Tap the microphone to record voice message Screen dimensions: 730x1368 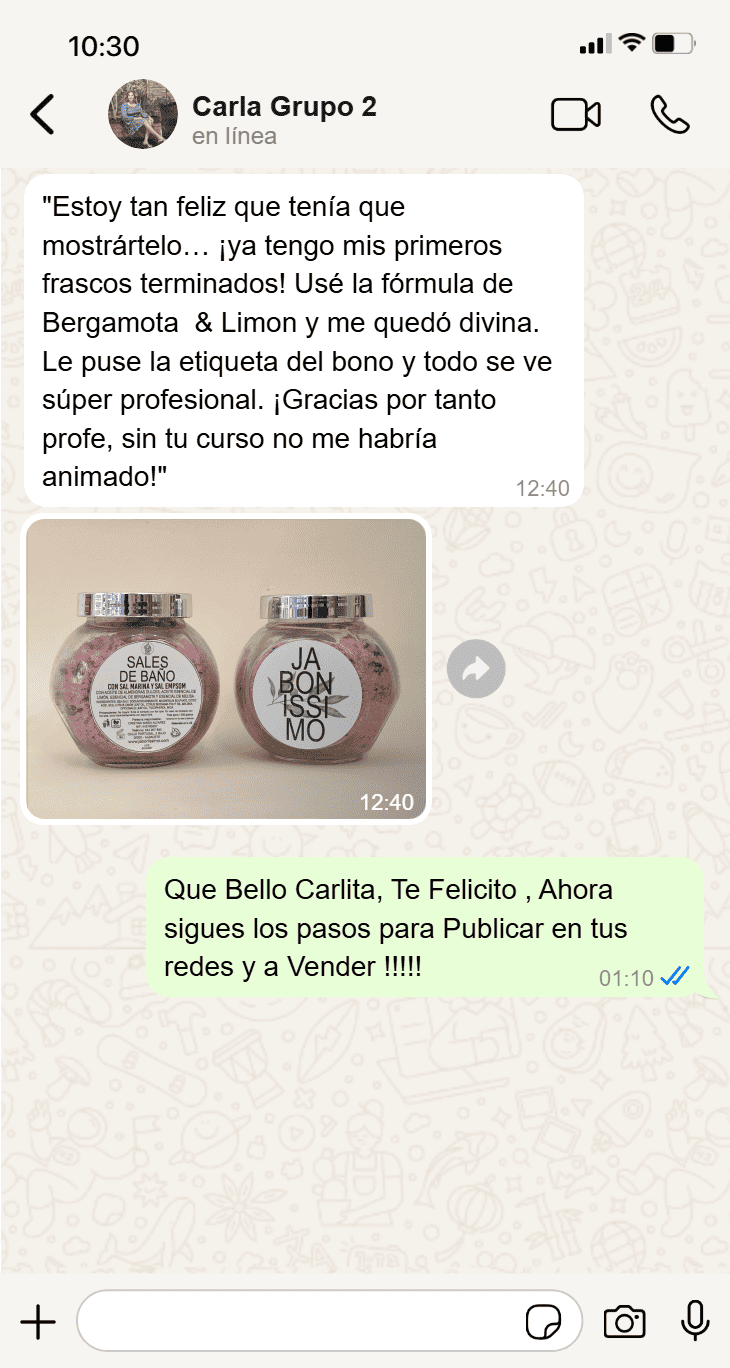click(695, 1322)
